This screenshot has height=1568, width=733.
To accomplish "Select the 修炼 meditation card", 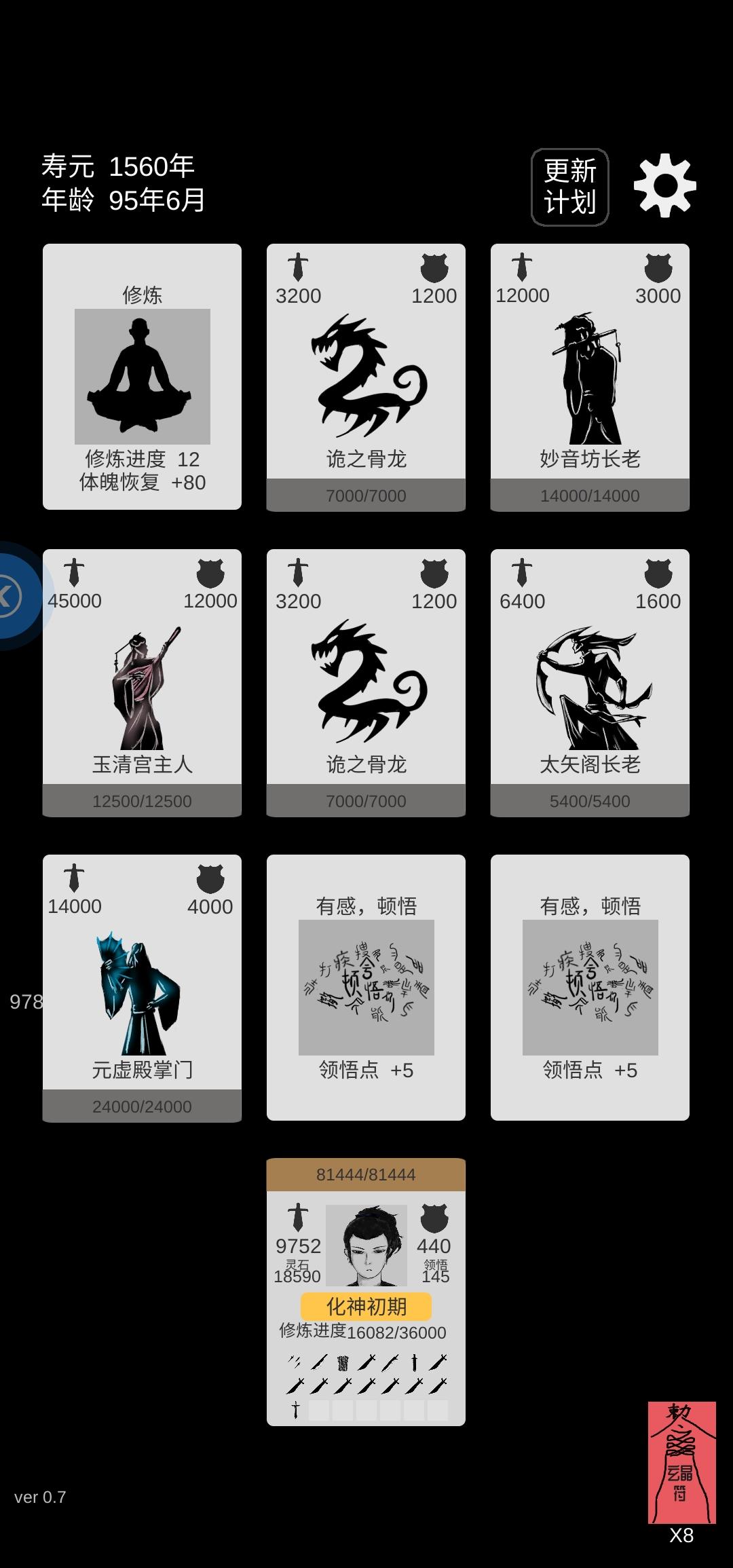I will click(142, 377).
